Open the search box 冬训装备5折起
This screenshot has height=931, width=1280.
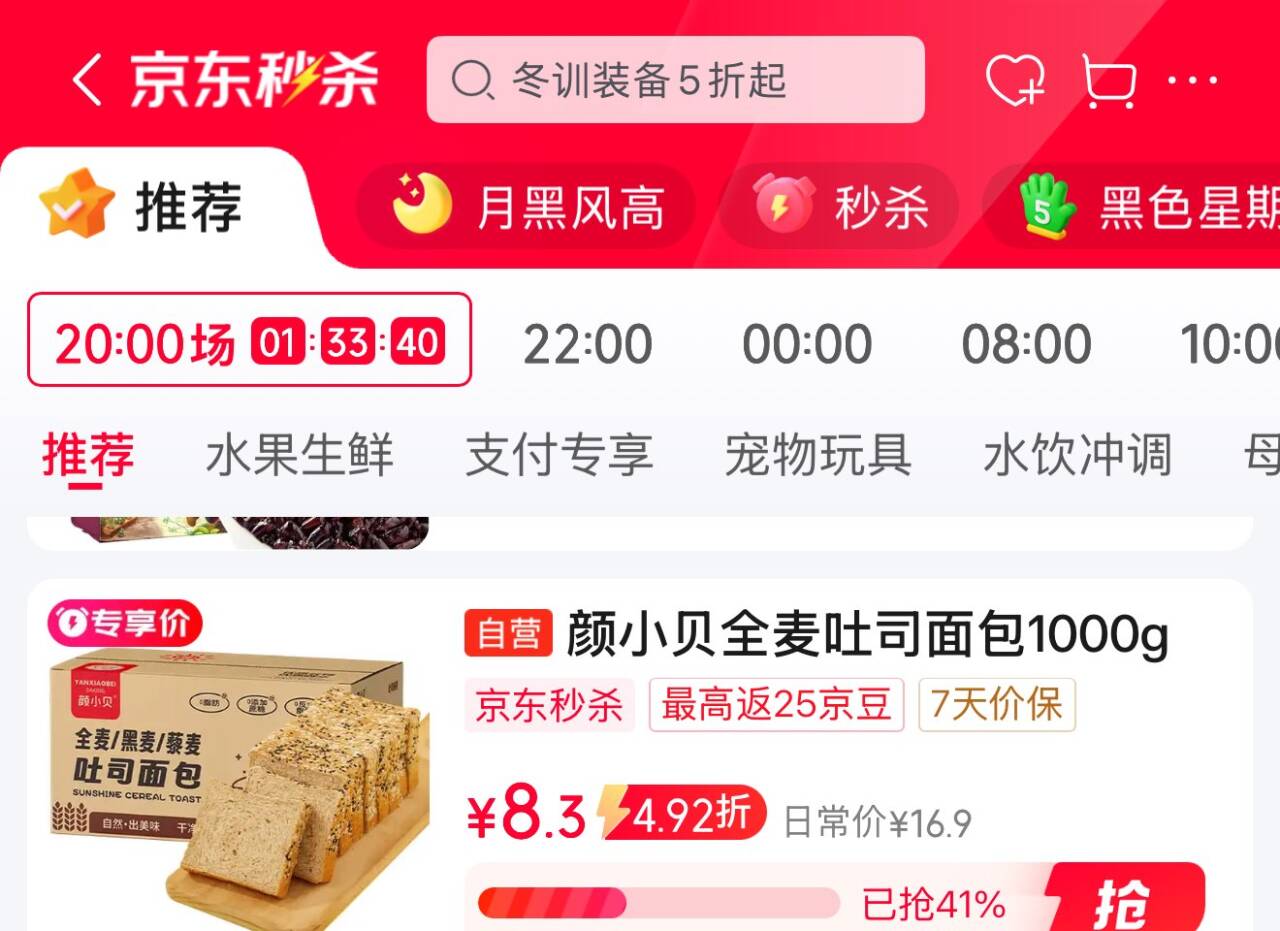[675, 80]
